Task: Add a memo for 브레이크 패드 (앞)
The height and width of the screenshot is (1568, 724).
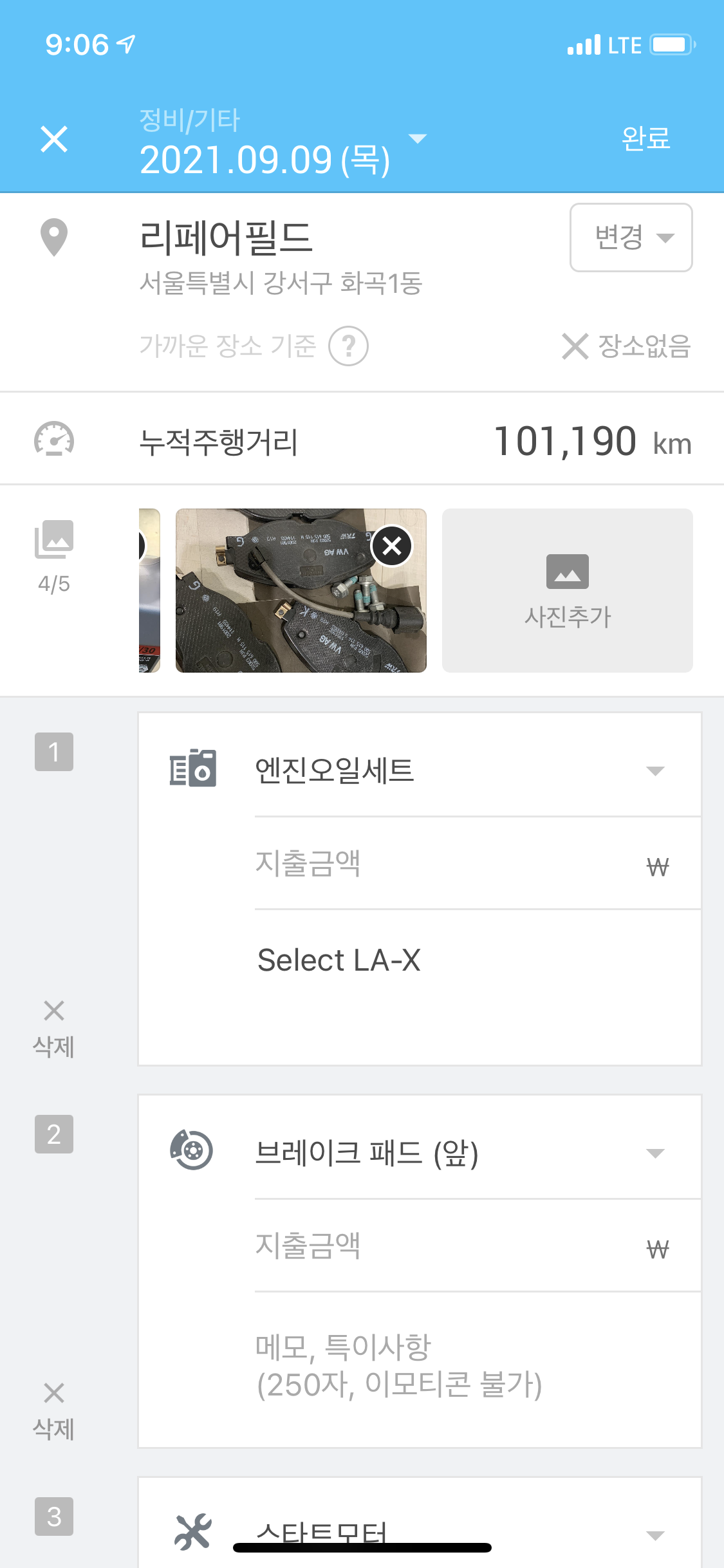Action: 478,1368
